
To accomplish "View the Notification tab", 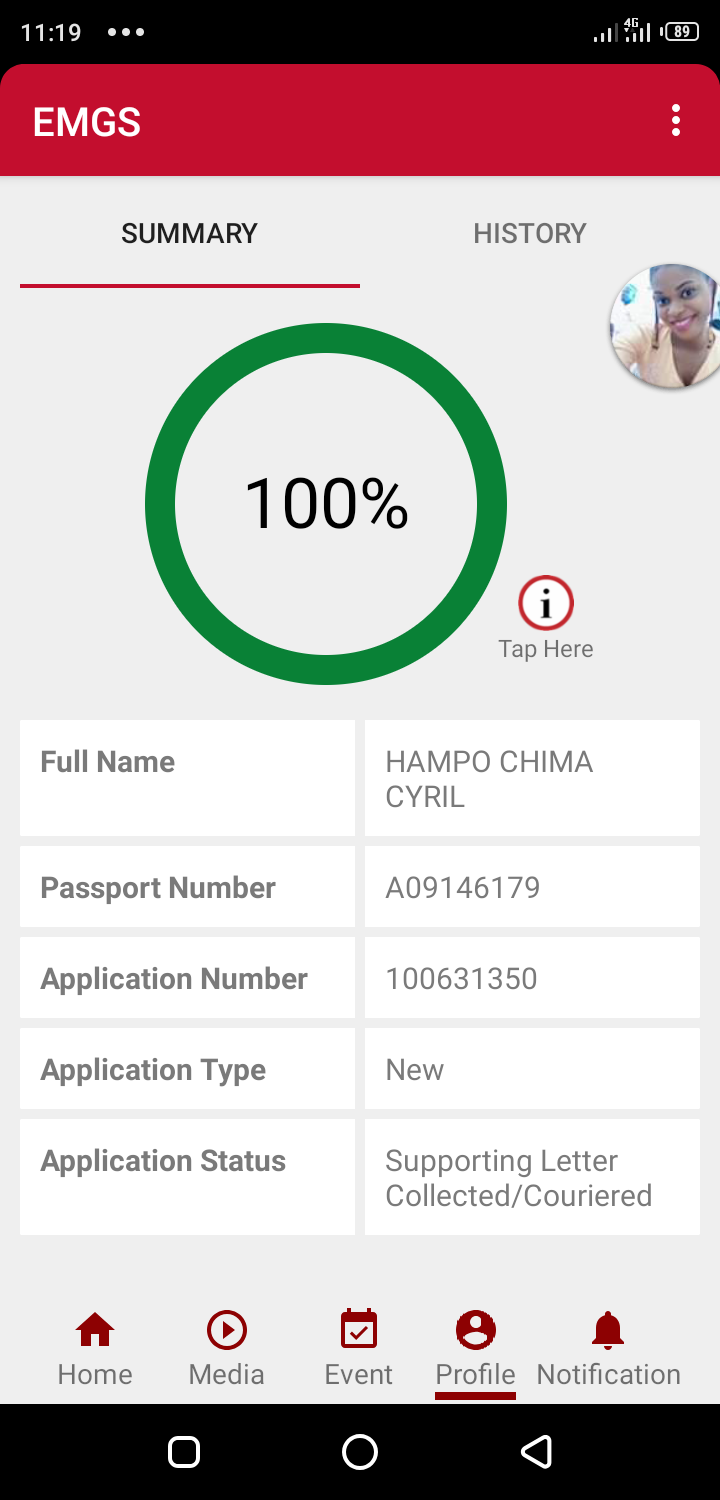I will (608, 1348).
